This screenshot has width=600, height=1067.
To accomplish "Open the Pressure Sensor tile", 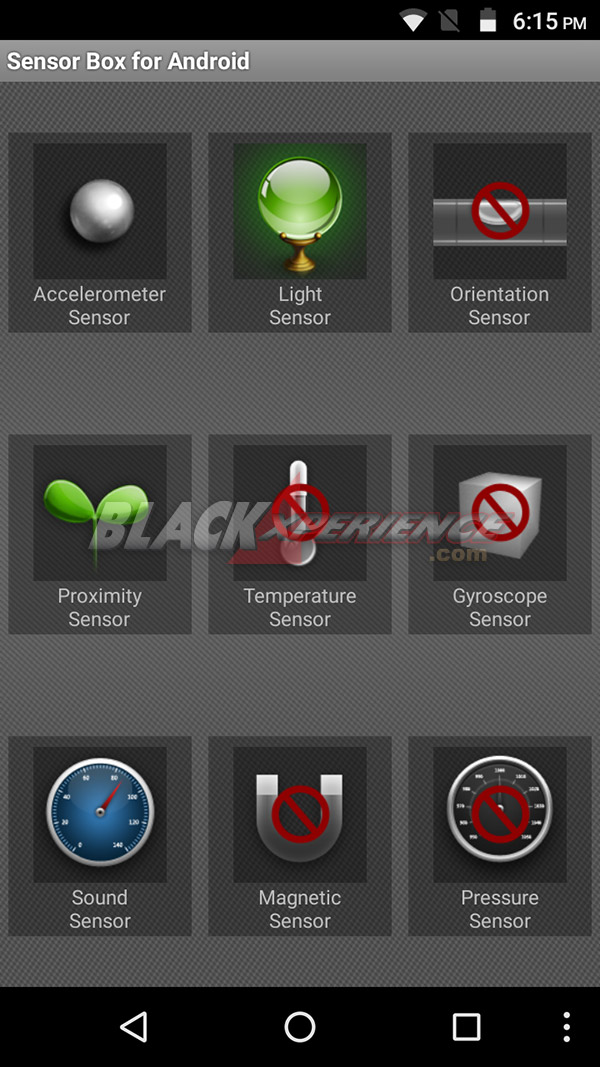I will [x=500, y=836].
